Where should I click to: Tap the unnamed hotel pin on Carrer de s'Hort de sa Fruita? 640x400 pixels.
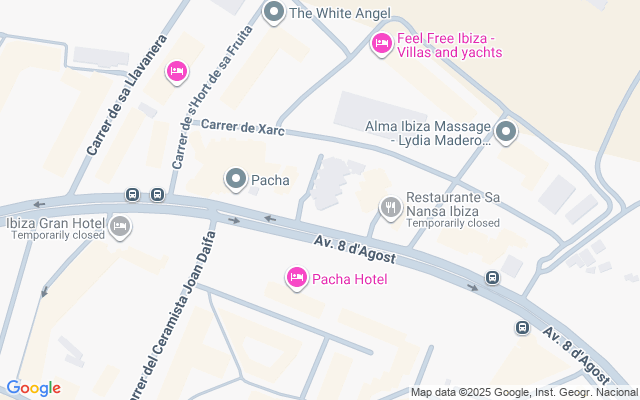click(x=177, y=69)
